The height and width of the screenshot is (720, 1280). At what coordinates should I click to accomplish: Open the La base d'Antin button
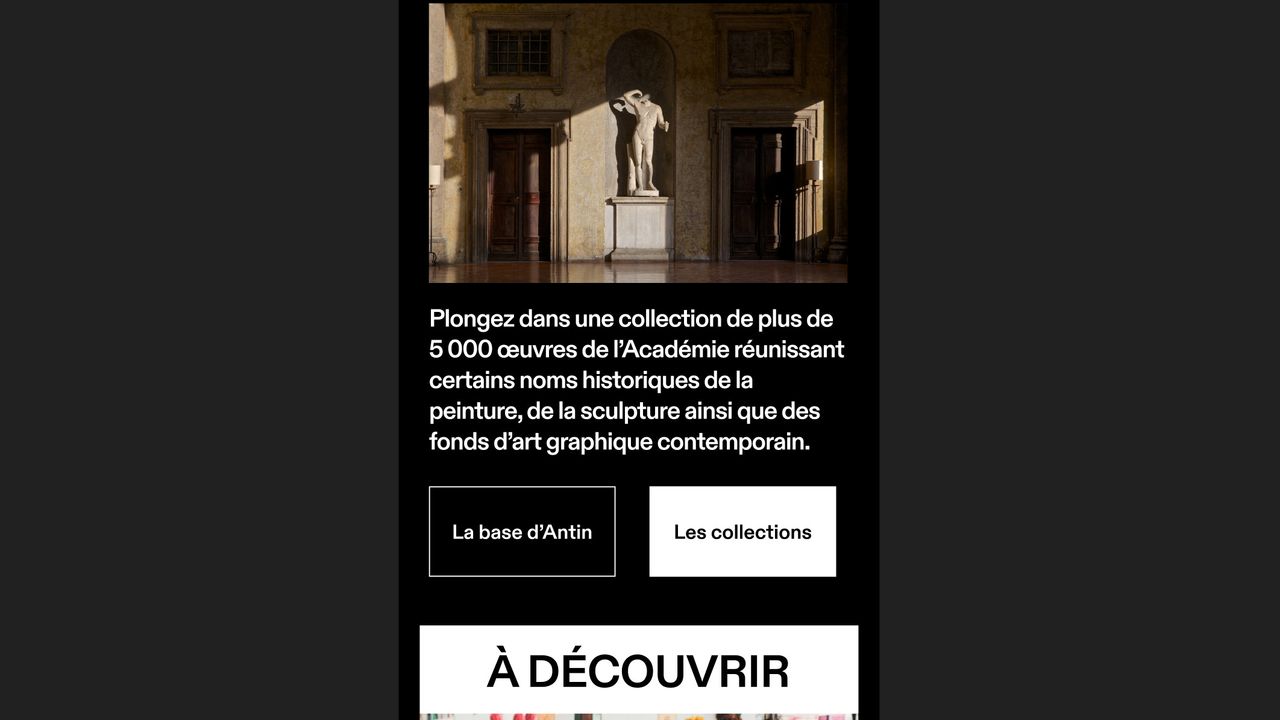click(522, 532)
